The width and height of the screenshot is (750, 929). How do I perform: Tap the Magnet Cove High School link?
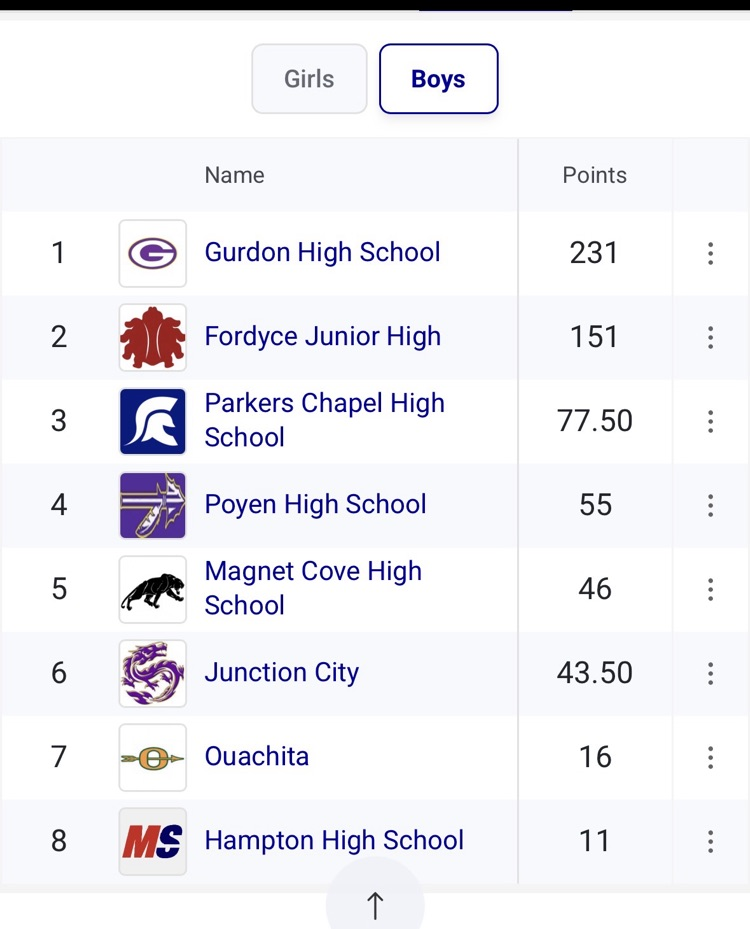point(313,588)
